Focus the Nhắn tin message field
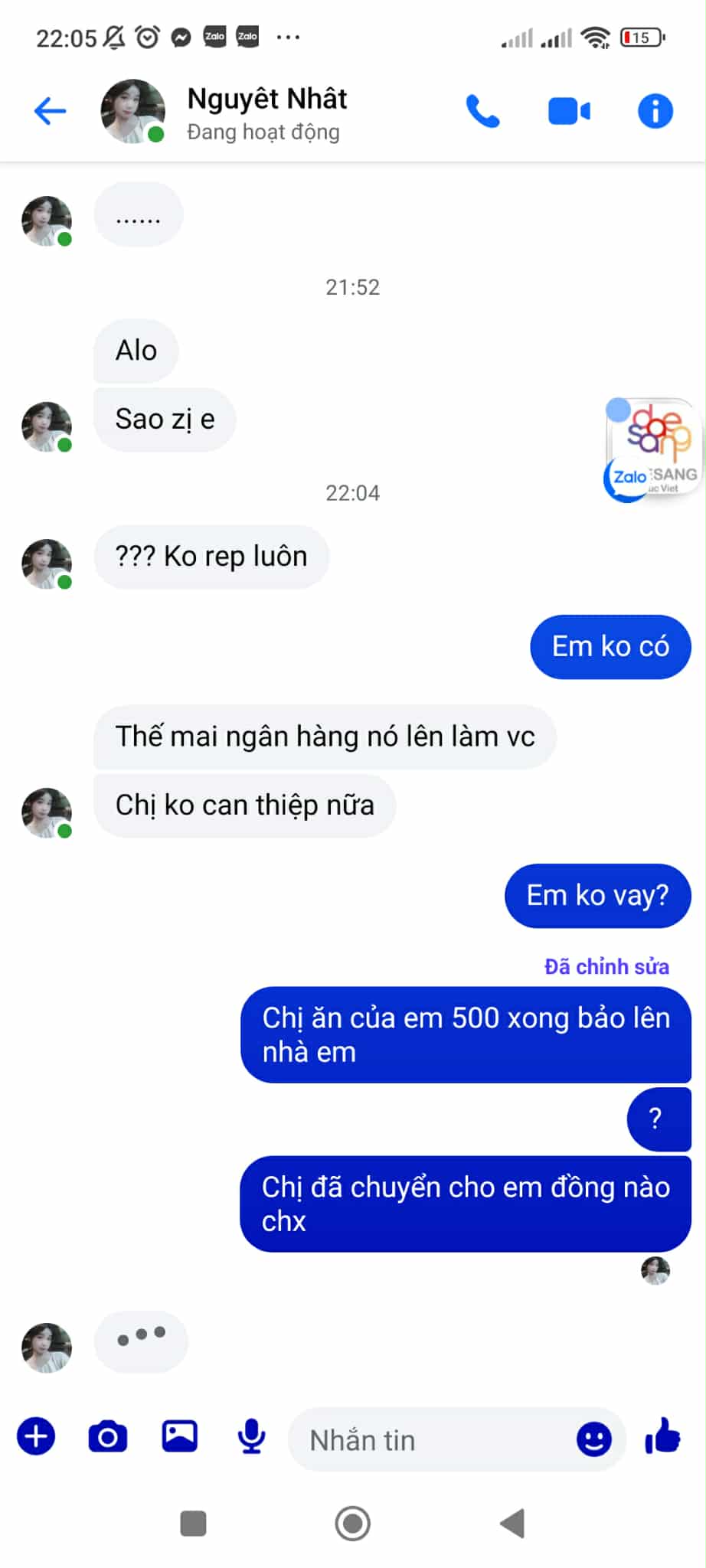This screenshot has height=1568, width=706. [x=429, y=1440]
